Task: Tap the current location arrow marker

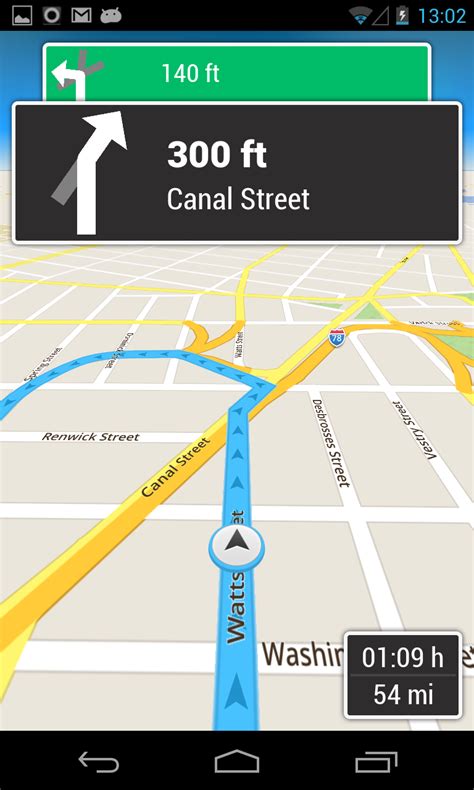Action: [237, 547]
